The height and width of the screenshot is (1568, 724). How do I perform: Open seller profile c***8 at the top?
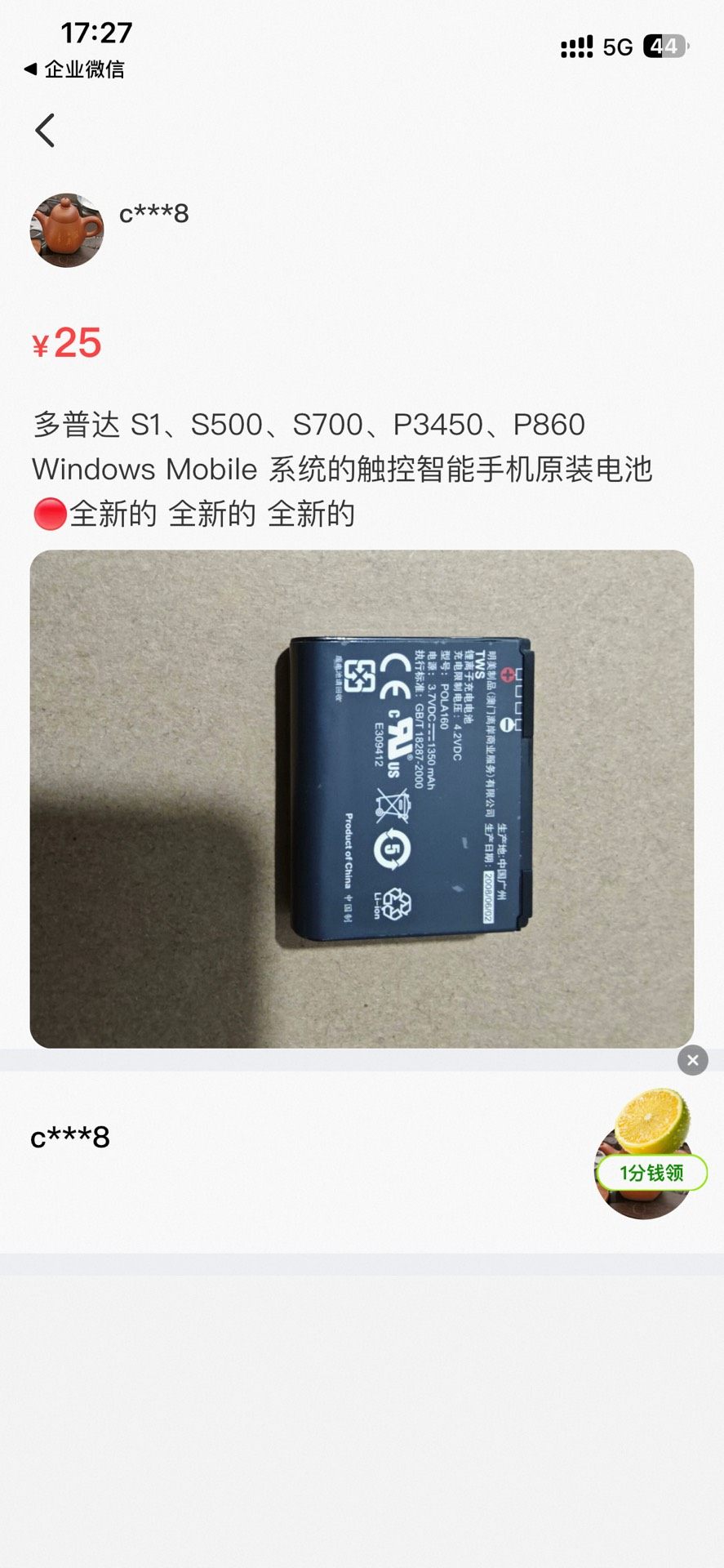pos(153,214)
